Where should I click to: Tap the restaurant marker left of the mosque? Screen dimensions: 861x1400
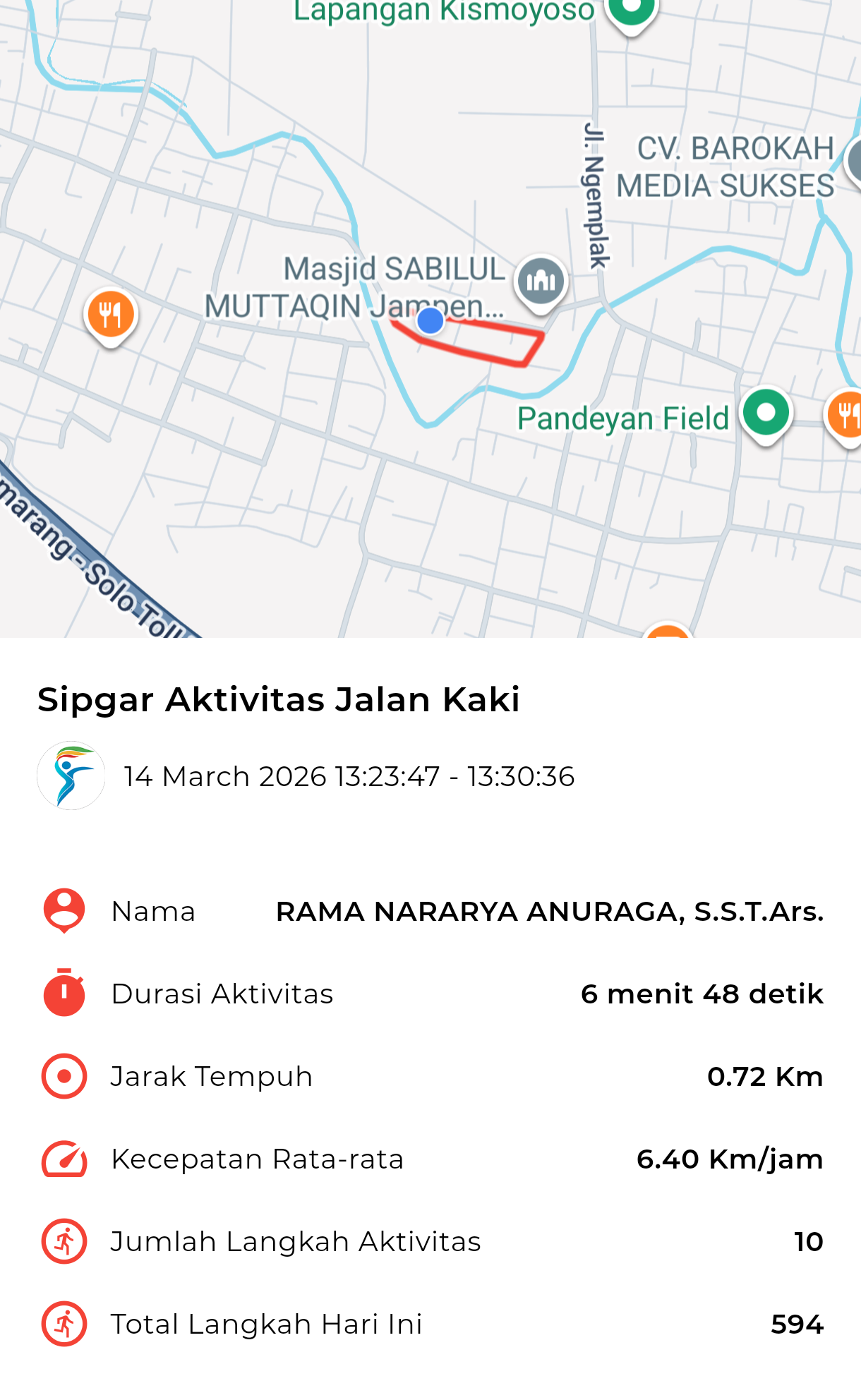coord(111,315)
